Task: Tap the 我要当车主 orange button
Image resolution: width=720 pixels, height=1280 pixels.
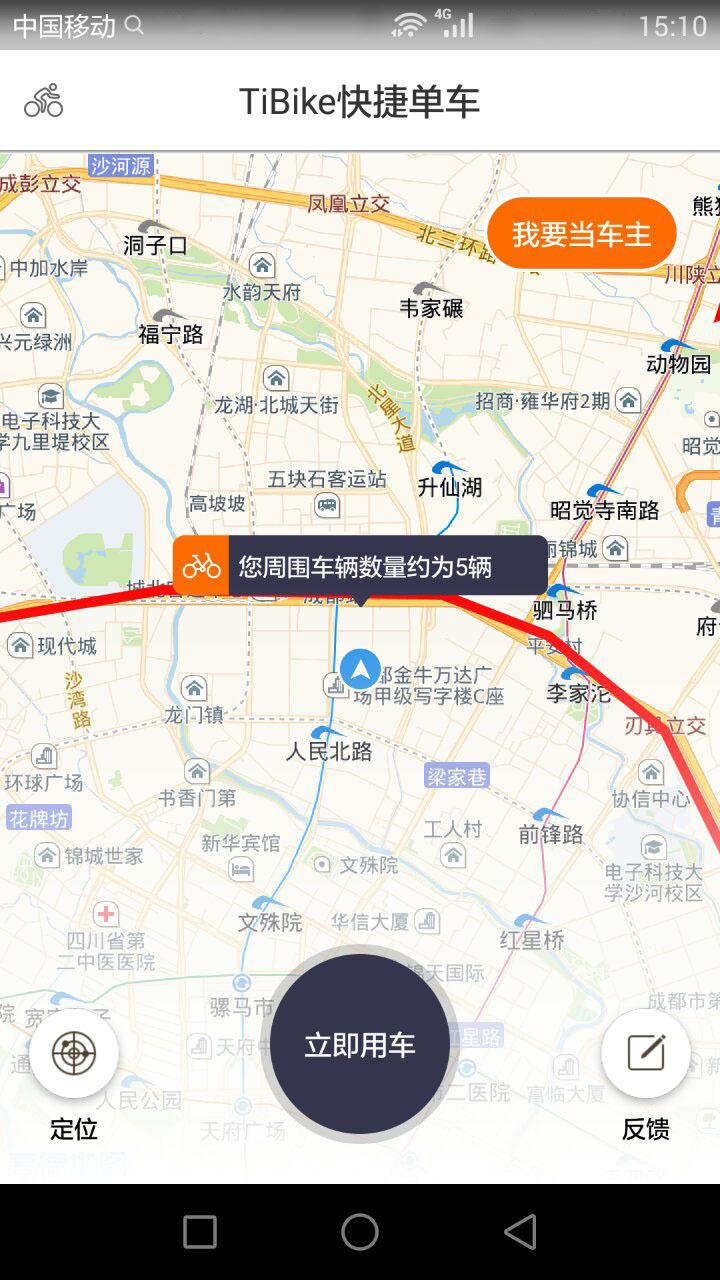Action: coord(581,232)
